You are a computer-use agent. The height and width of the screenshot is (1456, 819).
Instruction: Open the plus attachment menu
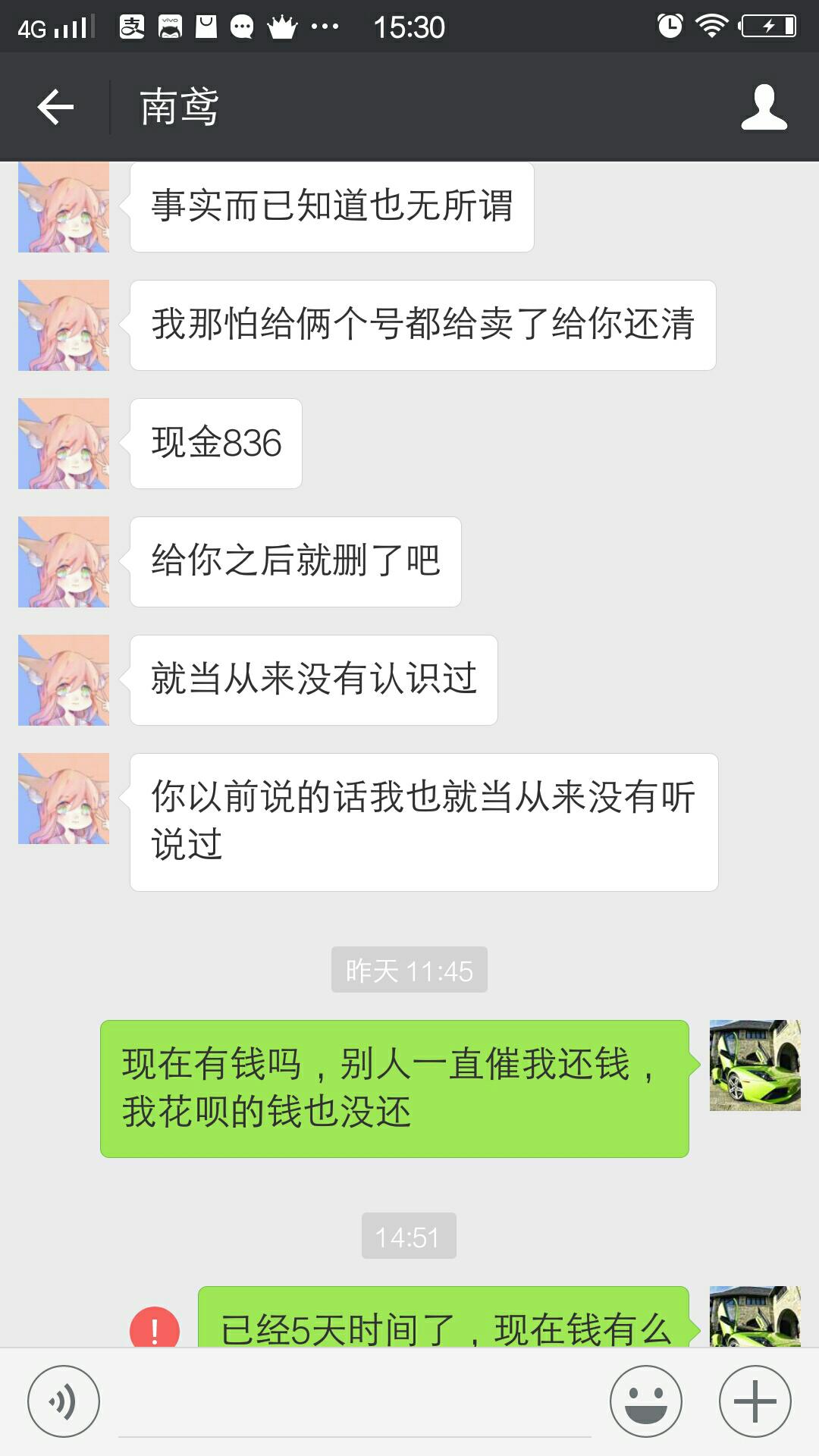pos(755,1401)
